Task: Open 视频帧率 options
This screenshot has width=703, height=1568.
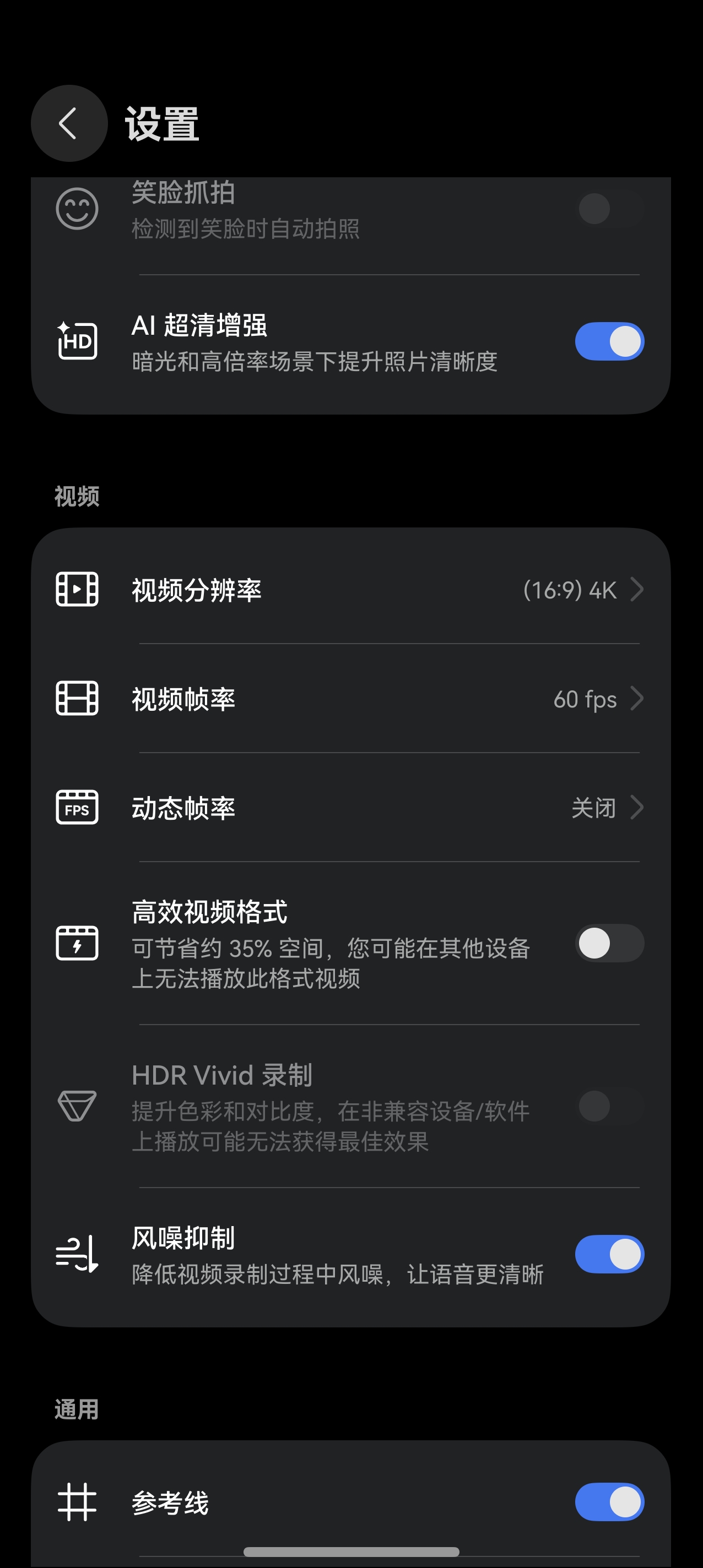Action: pyautogui.click(x=350, y=699)
